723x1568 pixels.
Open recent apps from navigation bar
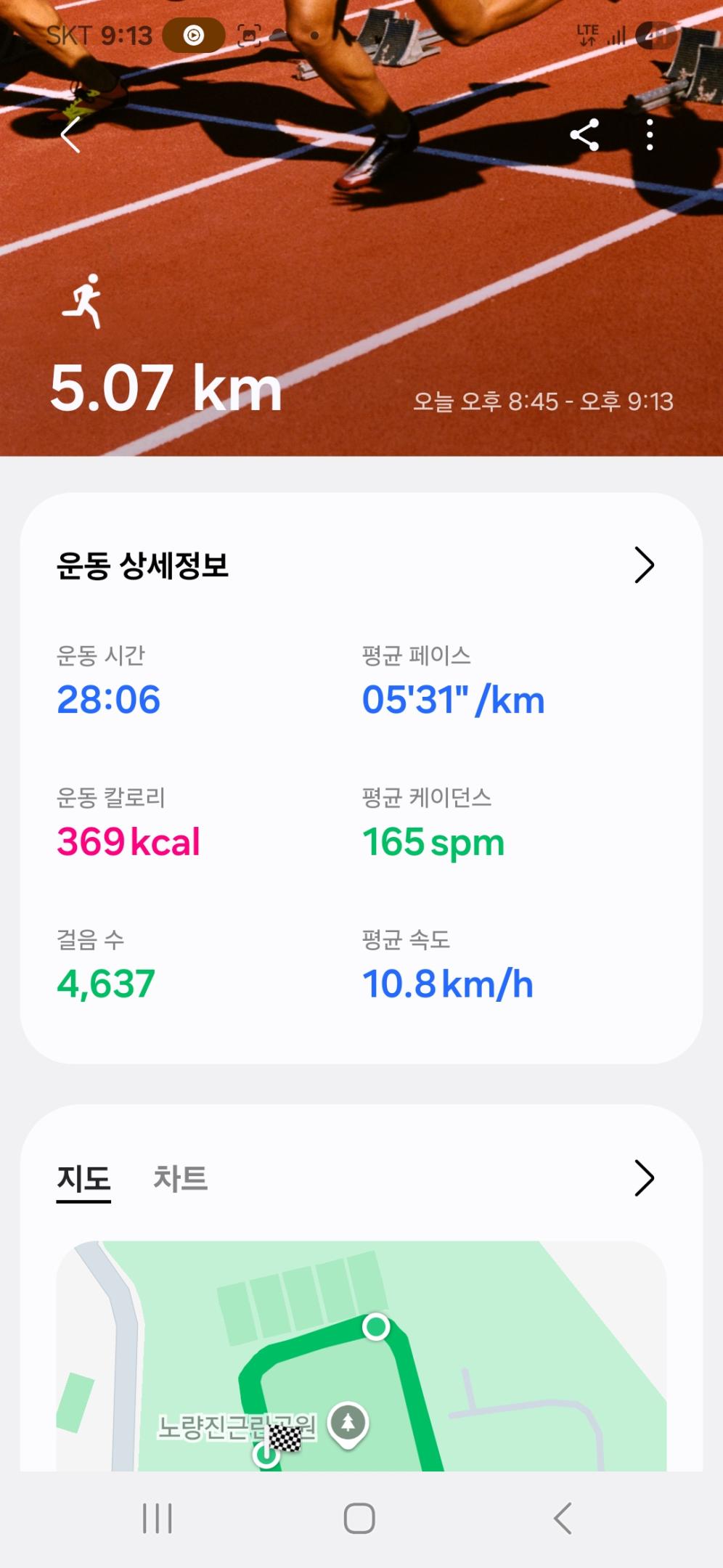coord(158,1519)
